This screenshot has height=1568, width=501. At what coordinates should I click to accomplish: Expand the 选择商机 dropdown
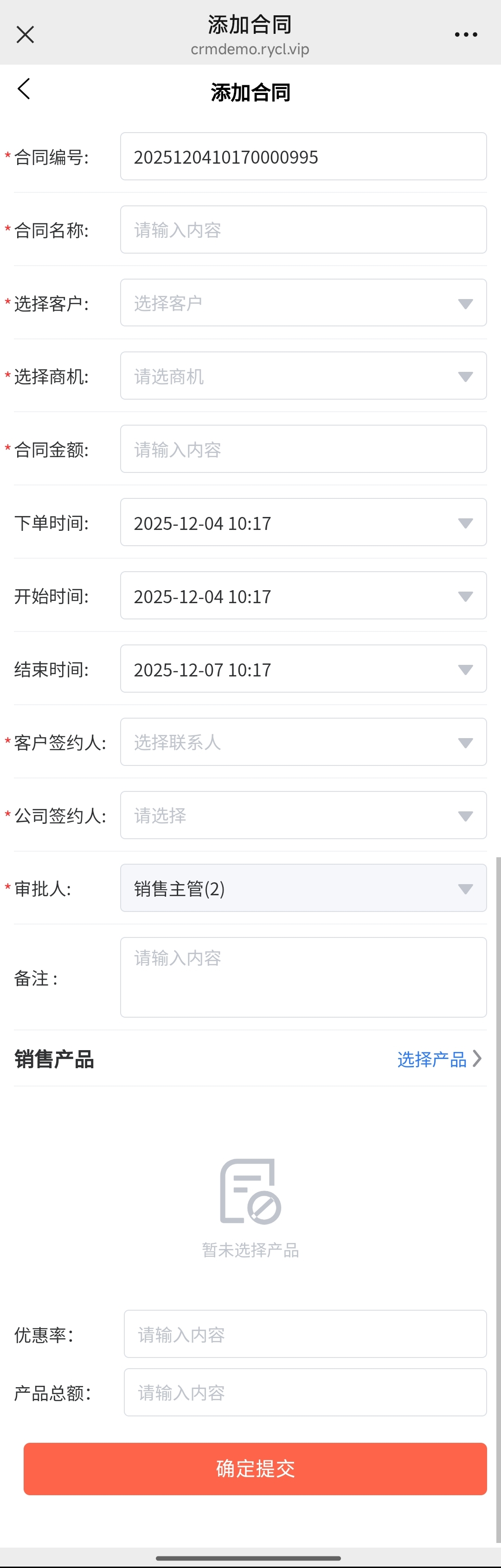click(303, 376)
